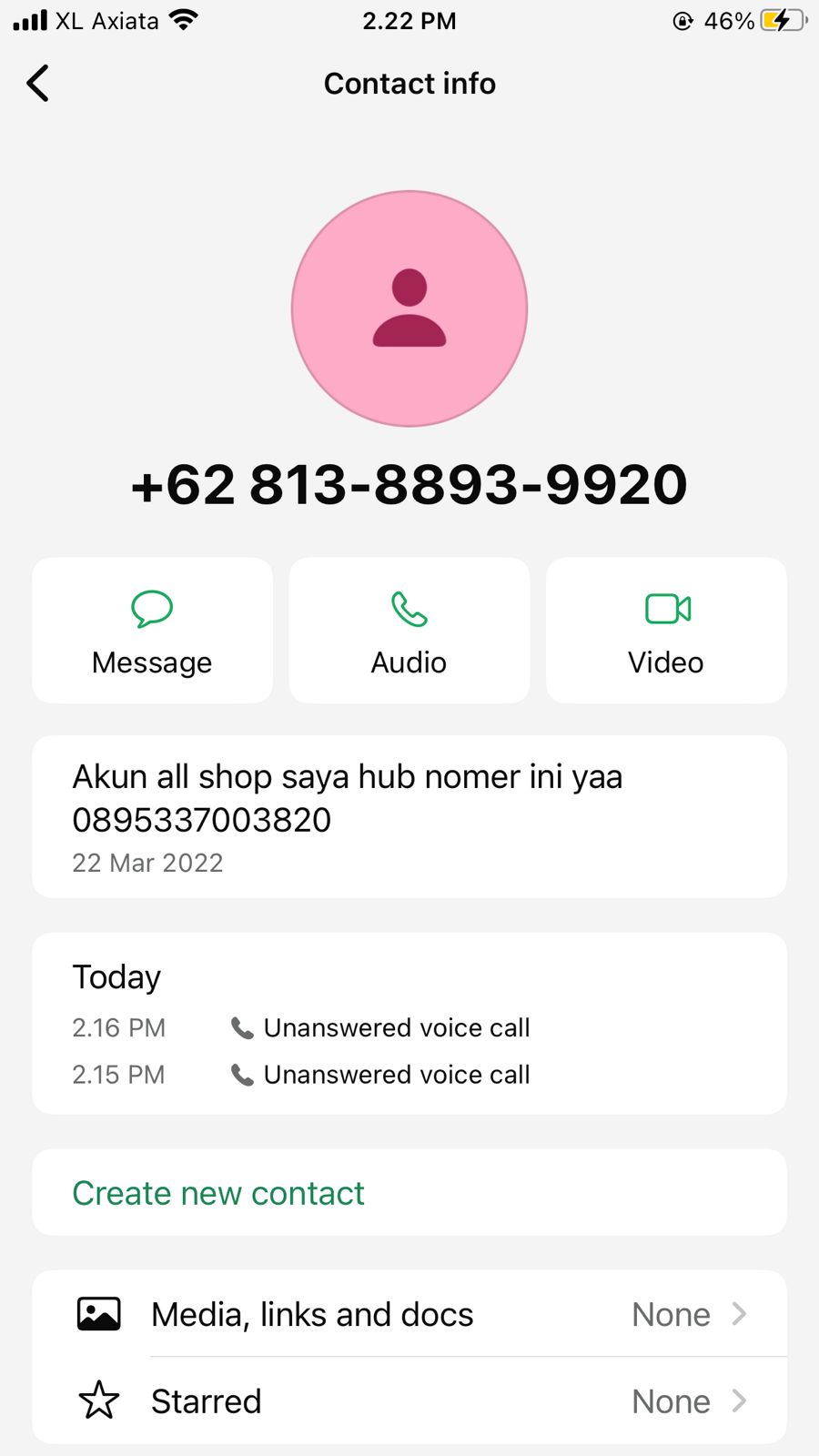Image resolution: width=819 pixels, height=1456 pixels.
Task: Open the Contact info header title
Action: pos(409,83)
